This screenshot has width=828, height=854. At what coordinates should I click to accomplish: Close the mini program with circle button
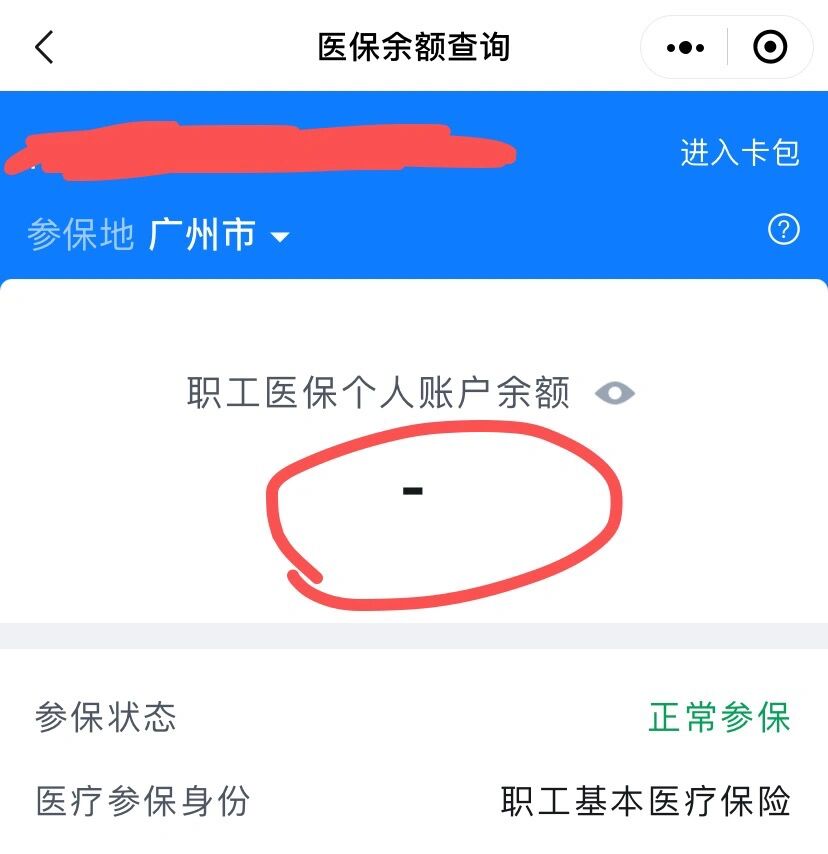(x=769, y=47)
